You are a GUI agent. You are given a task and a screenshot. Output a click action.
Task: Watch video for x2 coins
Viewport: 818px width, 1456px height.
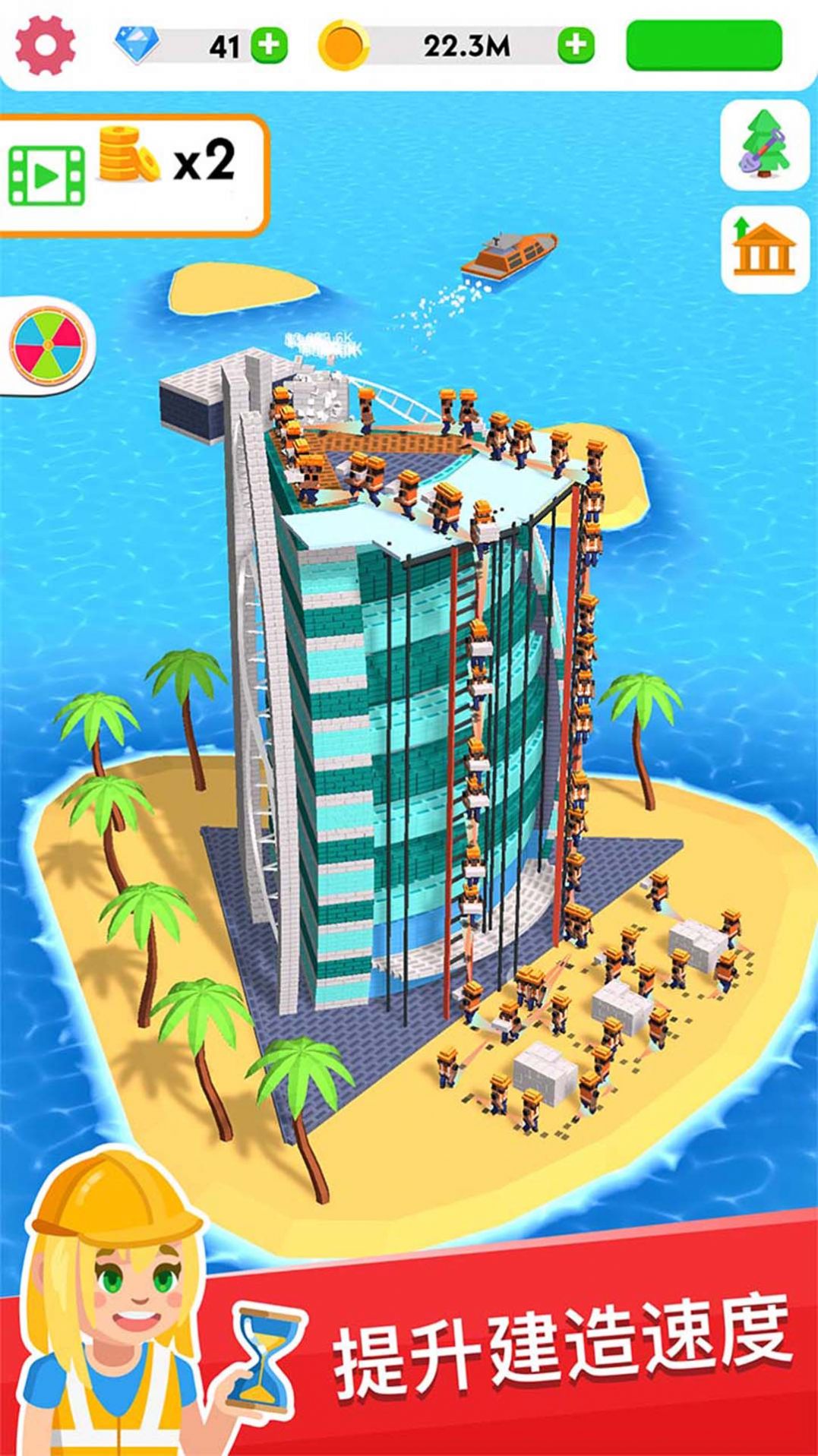coord(134,175)
